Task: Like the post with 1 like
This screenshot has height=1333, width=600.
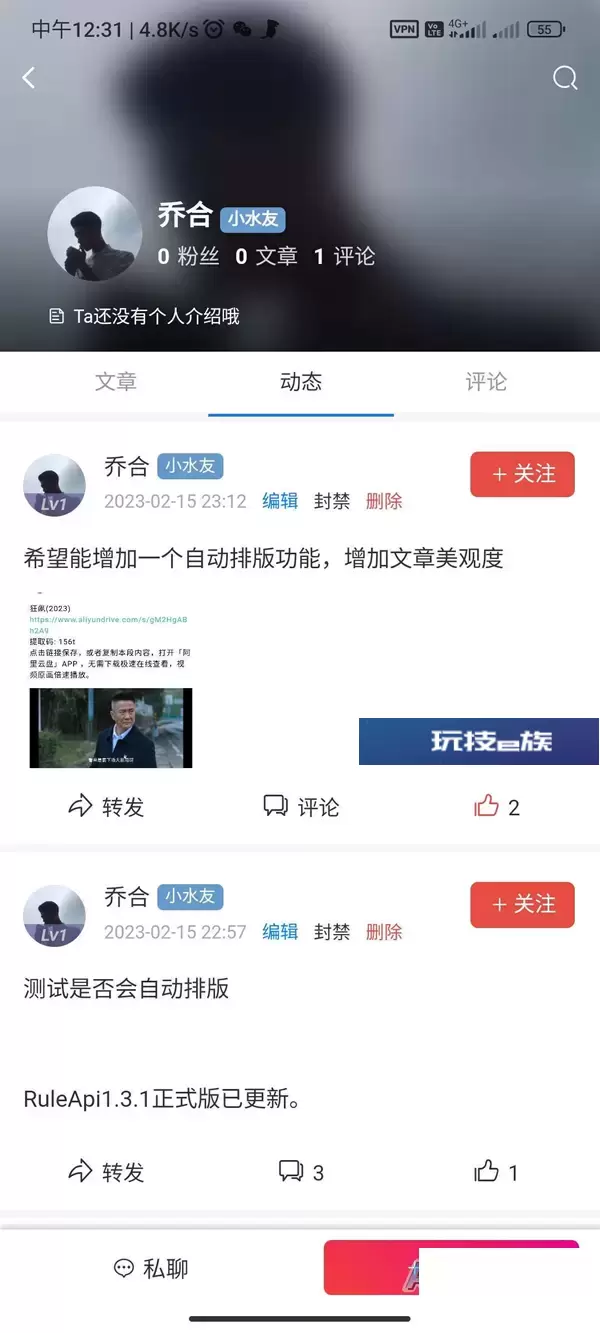Action: [x=497, y=1172]
